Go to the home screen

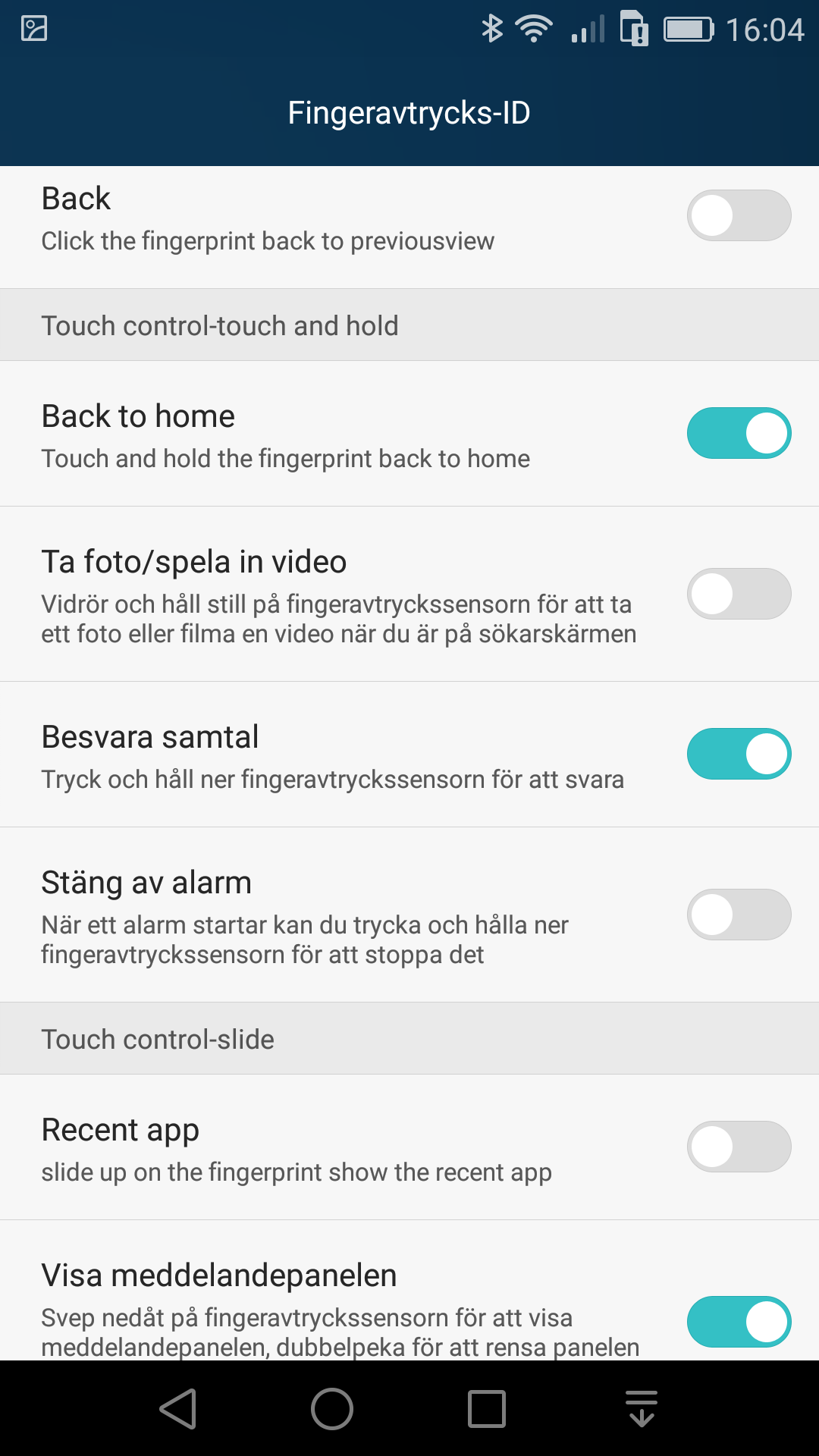pyautogui.click(x=332, y=1409)
